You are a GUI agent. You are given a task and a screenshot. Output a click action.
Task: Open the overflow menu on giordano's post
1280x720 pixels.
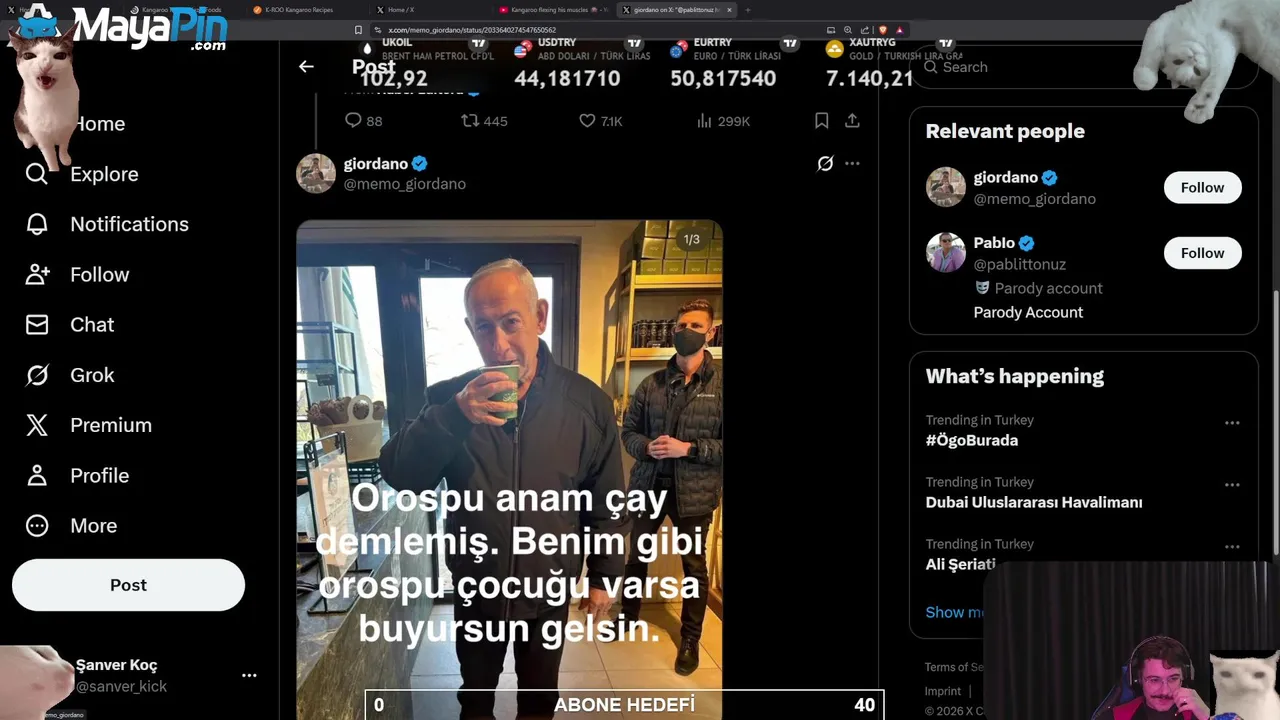(852, 164)
